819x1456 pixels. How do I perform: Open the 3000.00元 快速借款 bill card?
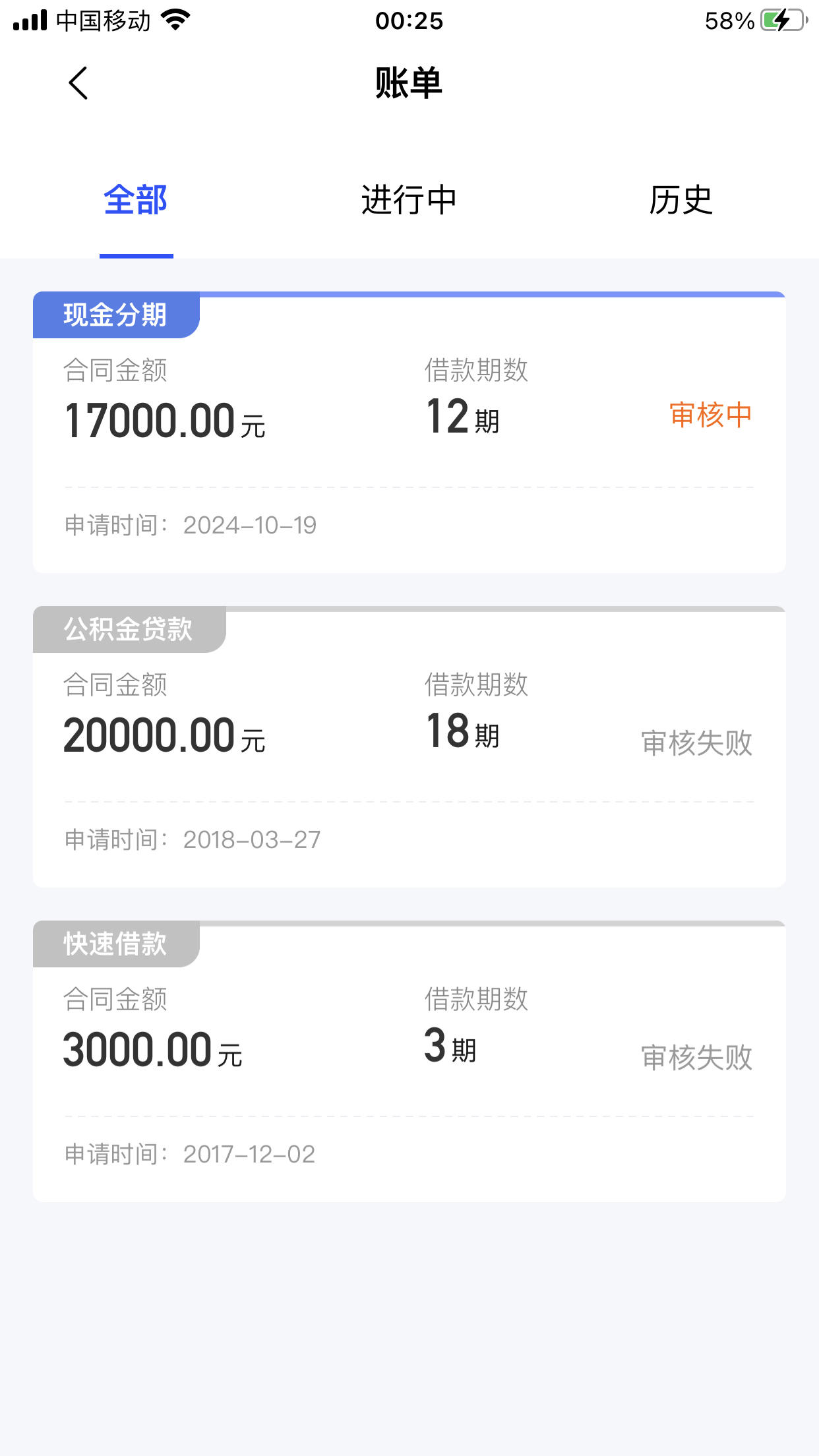(409, 1062)
